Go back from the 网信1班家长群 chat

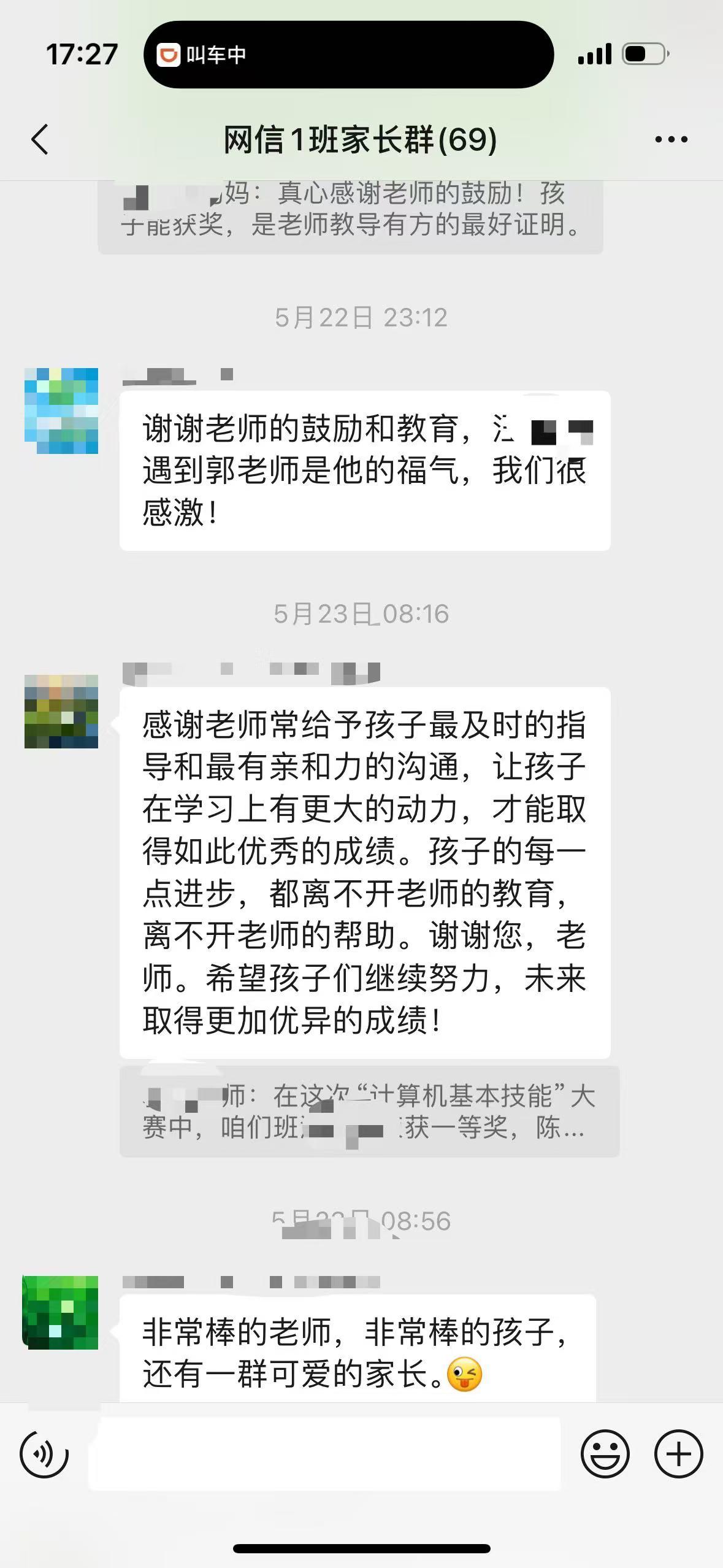(x=40, y=139)
